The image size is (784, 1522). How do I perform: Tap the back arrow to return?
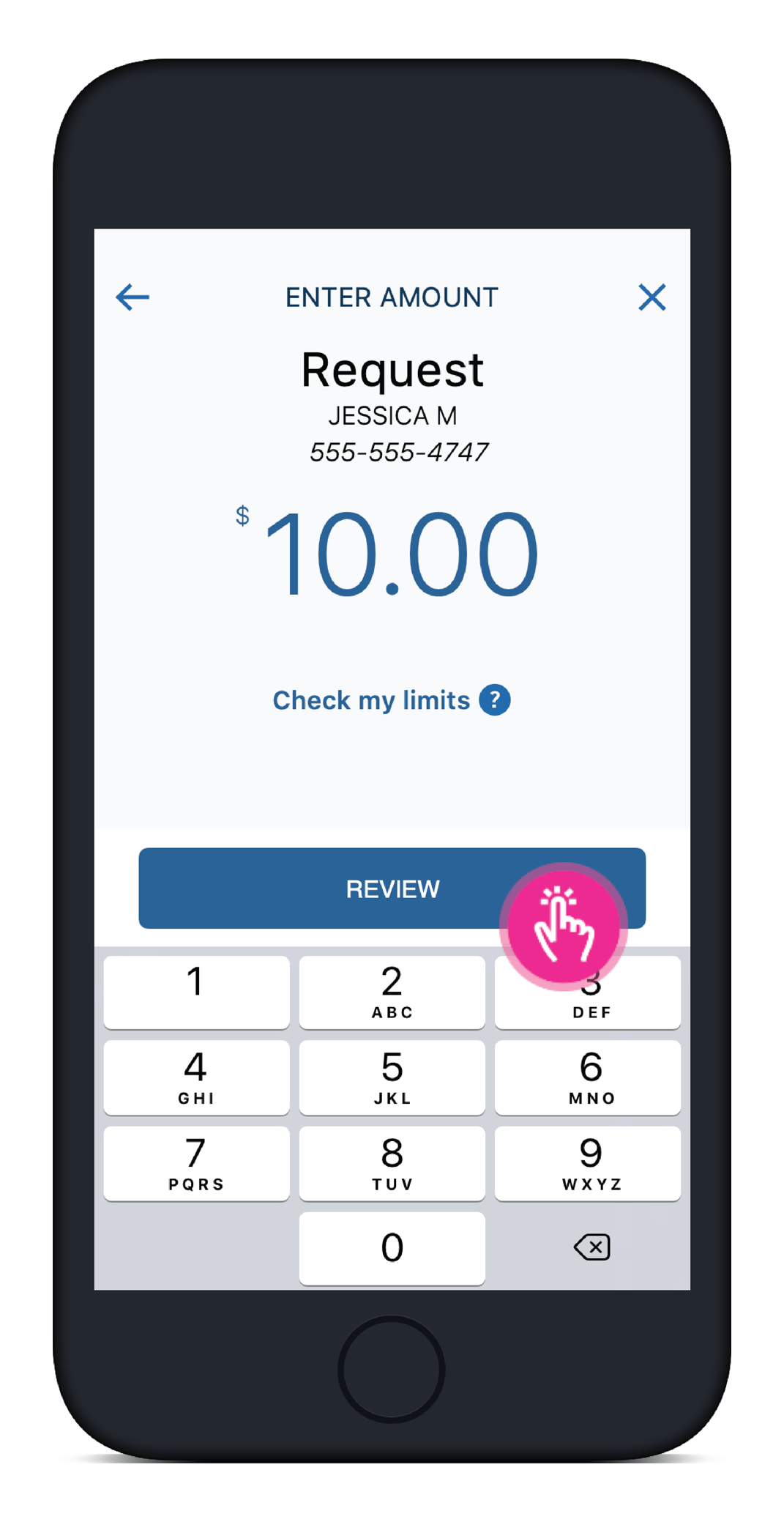pos(133,297)
